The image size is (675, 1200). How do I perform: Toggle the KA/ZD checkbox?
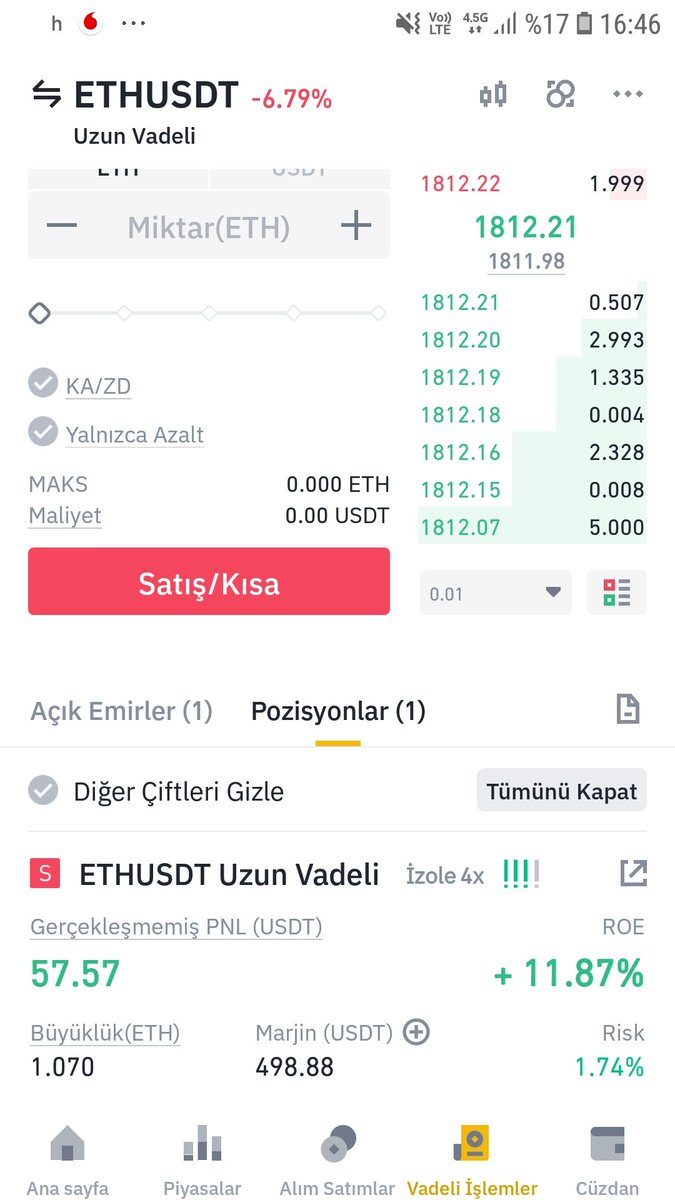[43, 383]
